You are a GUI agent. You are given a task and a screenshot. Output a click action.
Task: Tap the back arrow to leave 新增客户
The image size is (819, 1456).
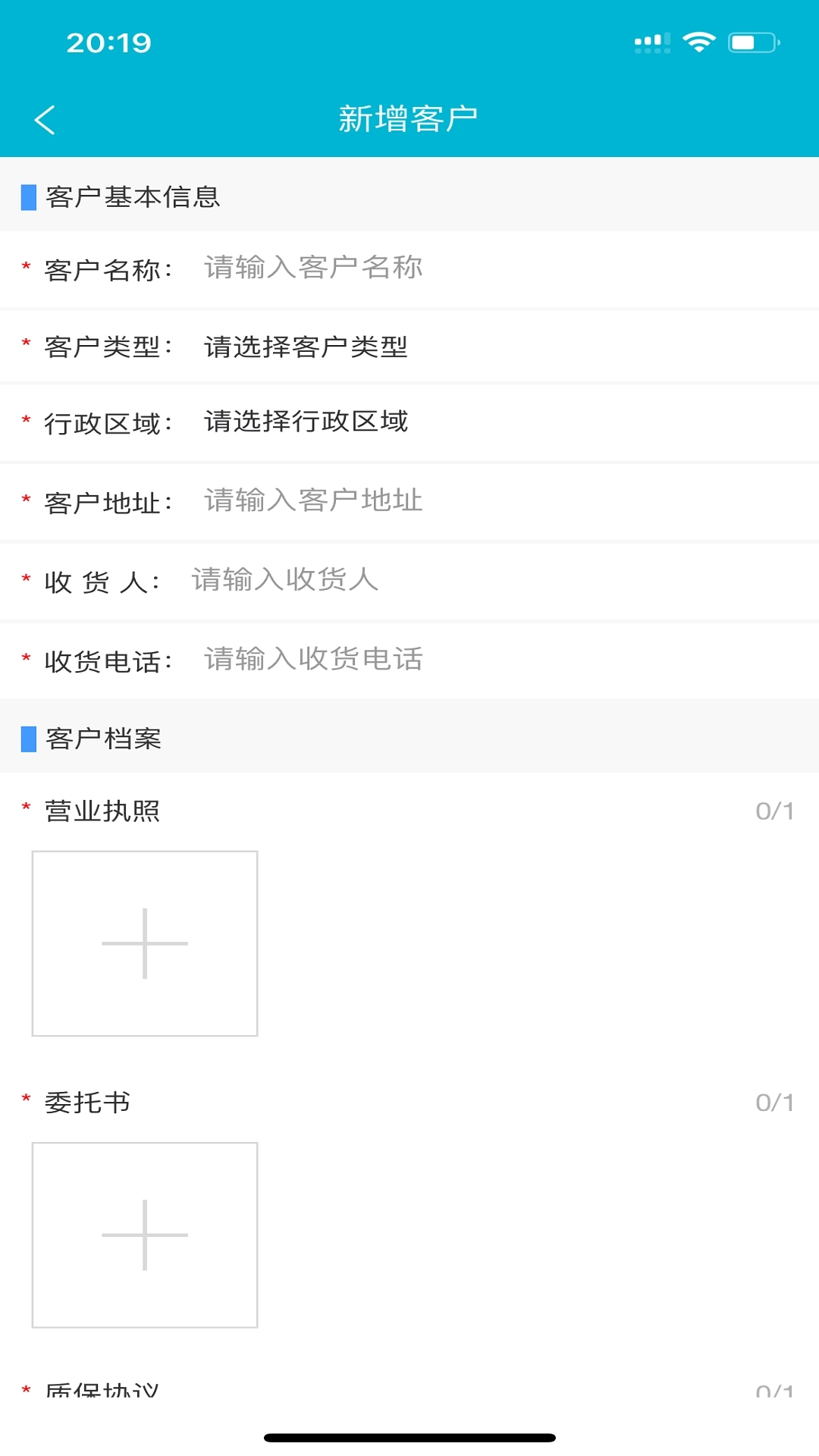tap(44, 118)
